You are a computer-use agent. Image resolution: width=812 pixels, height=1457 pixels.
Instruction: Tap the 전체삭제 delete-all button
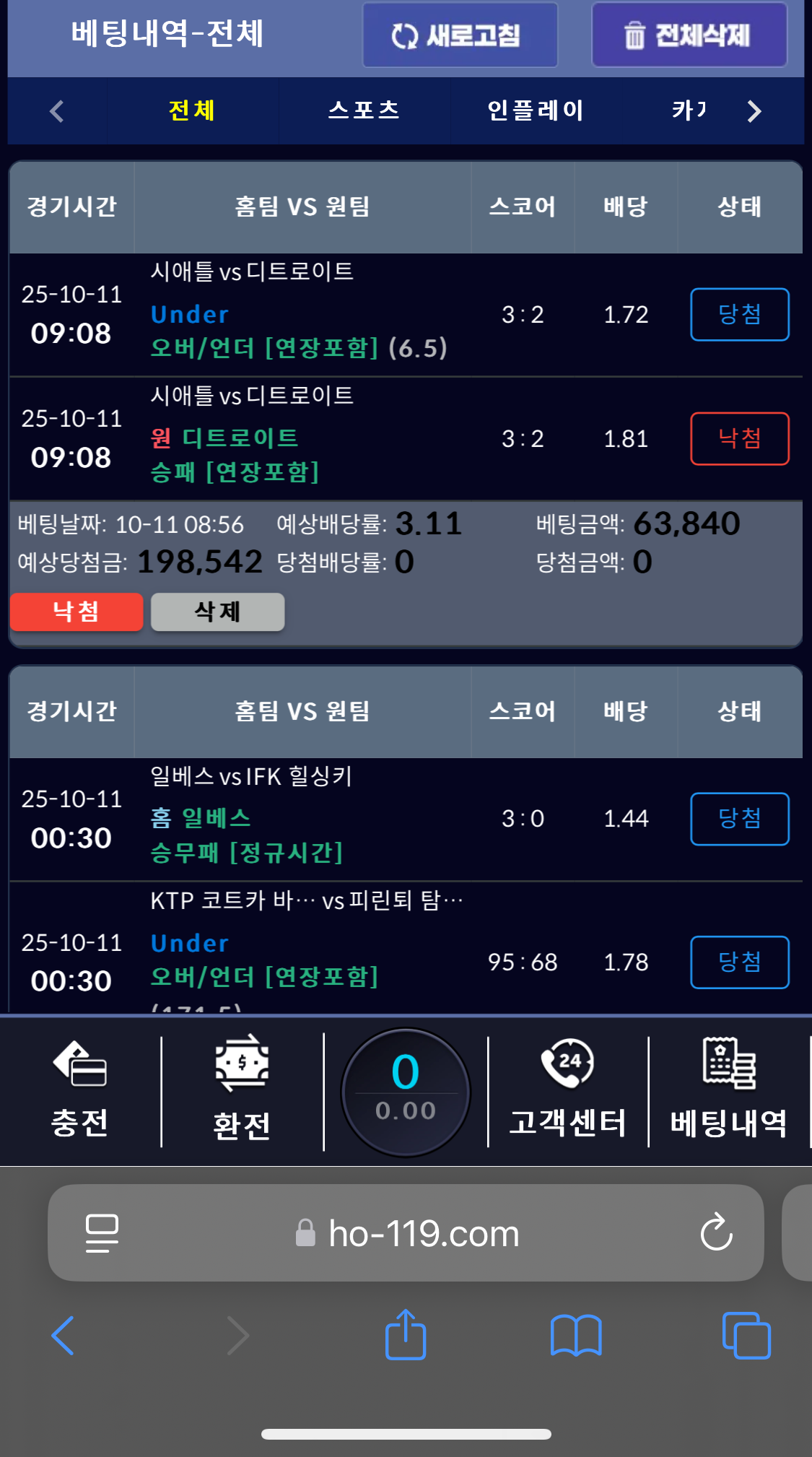click(x=689, y=35)
